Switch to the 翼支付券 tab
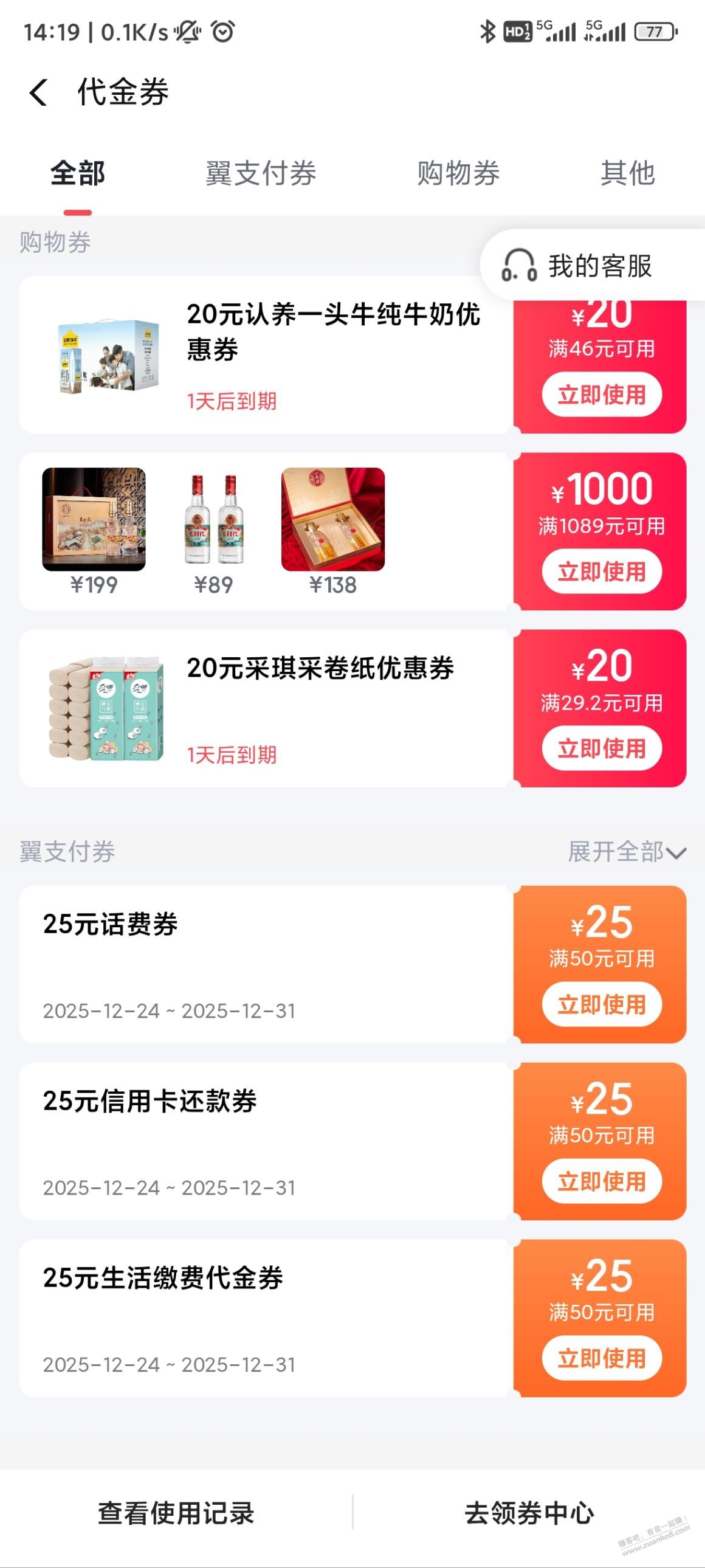The width and height of the screenshot is (705, 1568). point(260,173)
